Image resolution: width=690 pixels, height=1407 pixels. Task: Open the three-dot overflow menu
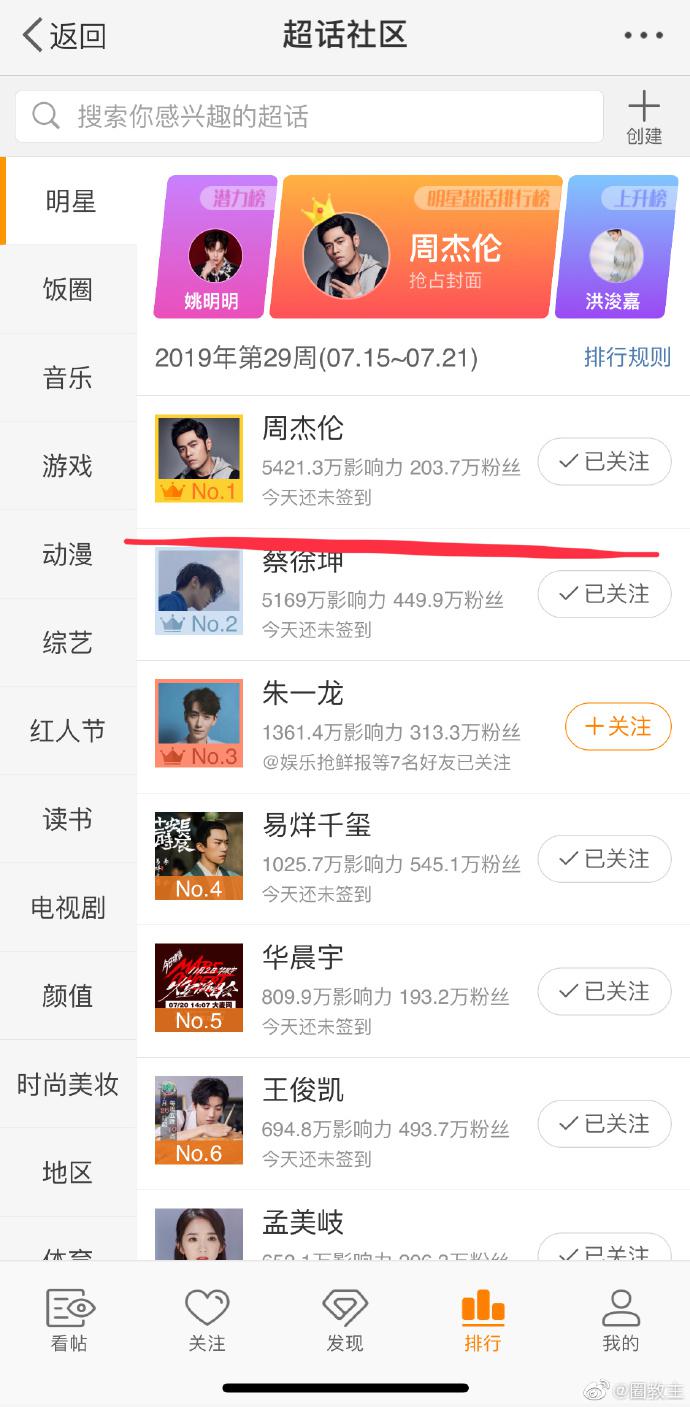coord(643,36)
